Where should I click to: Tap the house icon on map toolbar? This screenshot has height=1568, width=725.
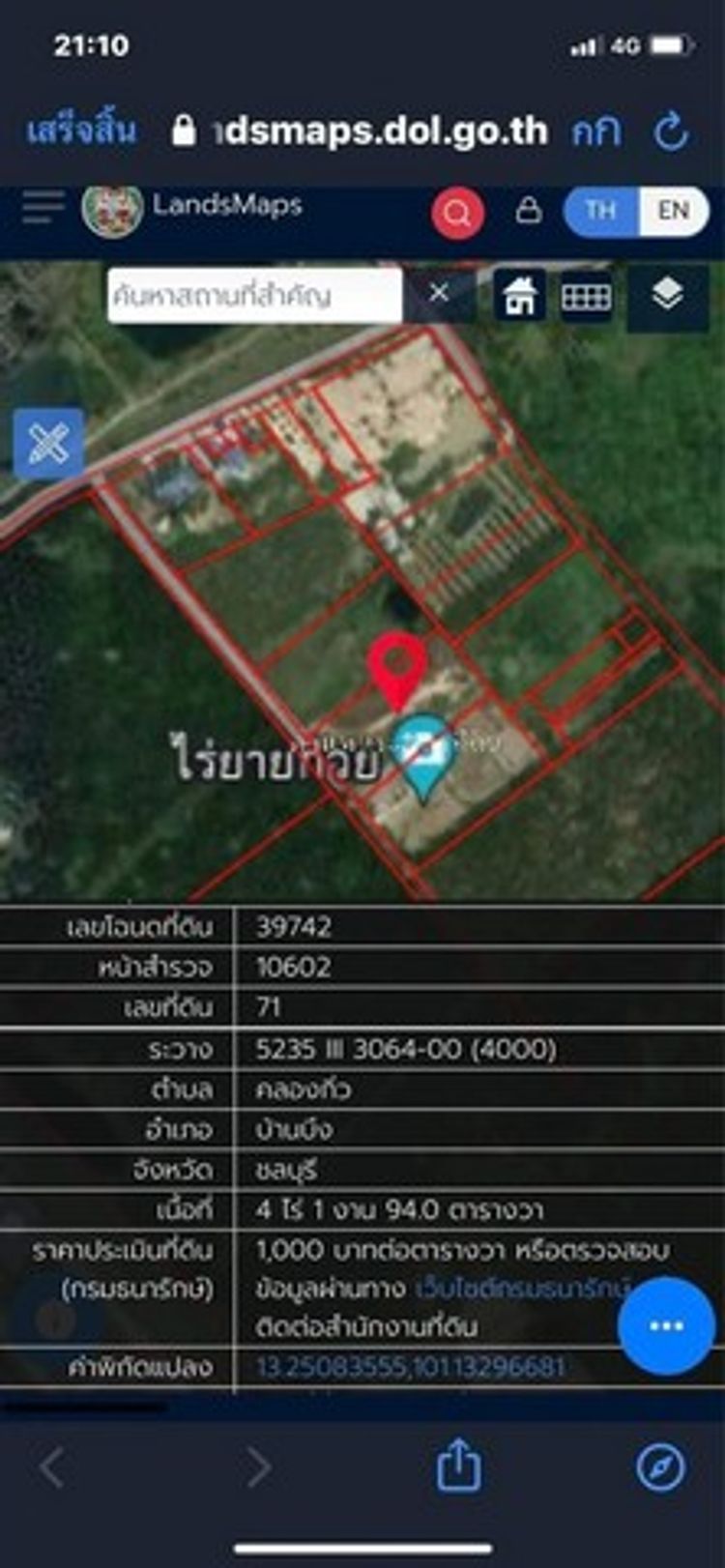(x=520, y=295)
